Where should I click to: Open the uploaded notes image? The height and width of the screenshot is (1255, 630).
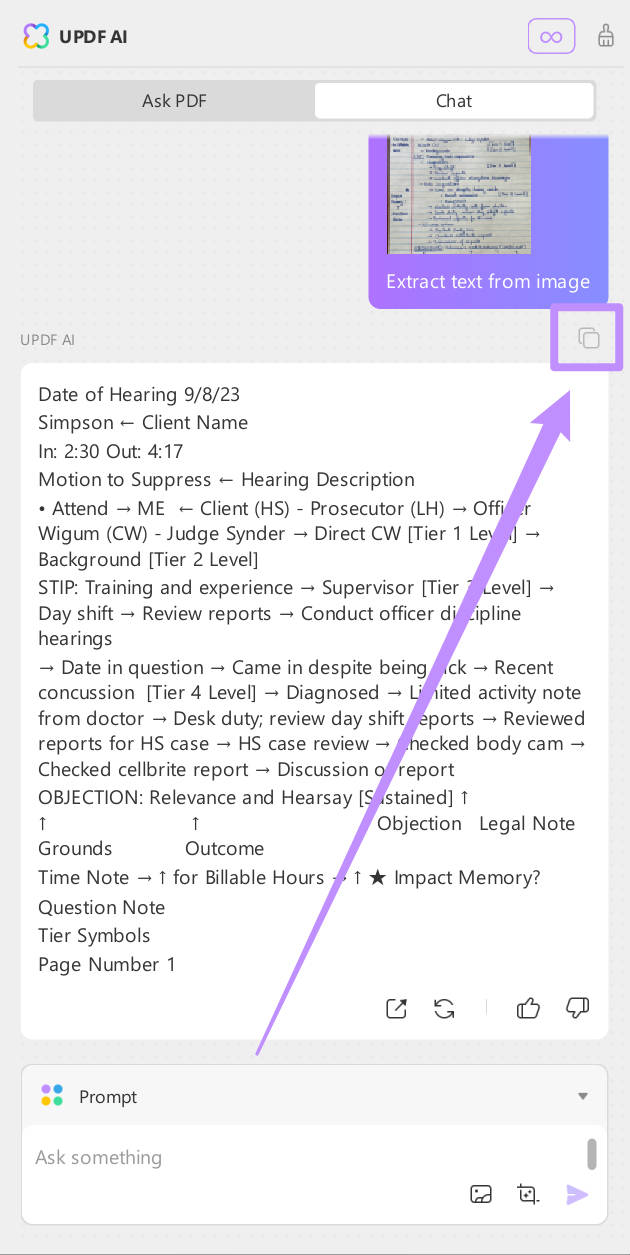click(x=459, y=194)
